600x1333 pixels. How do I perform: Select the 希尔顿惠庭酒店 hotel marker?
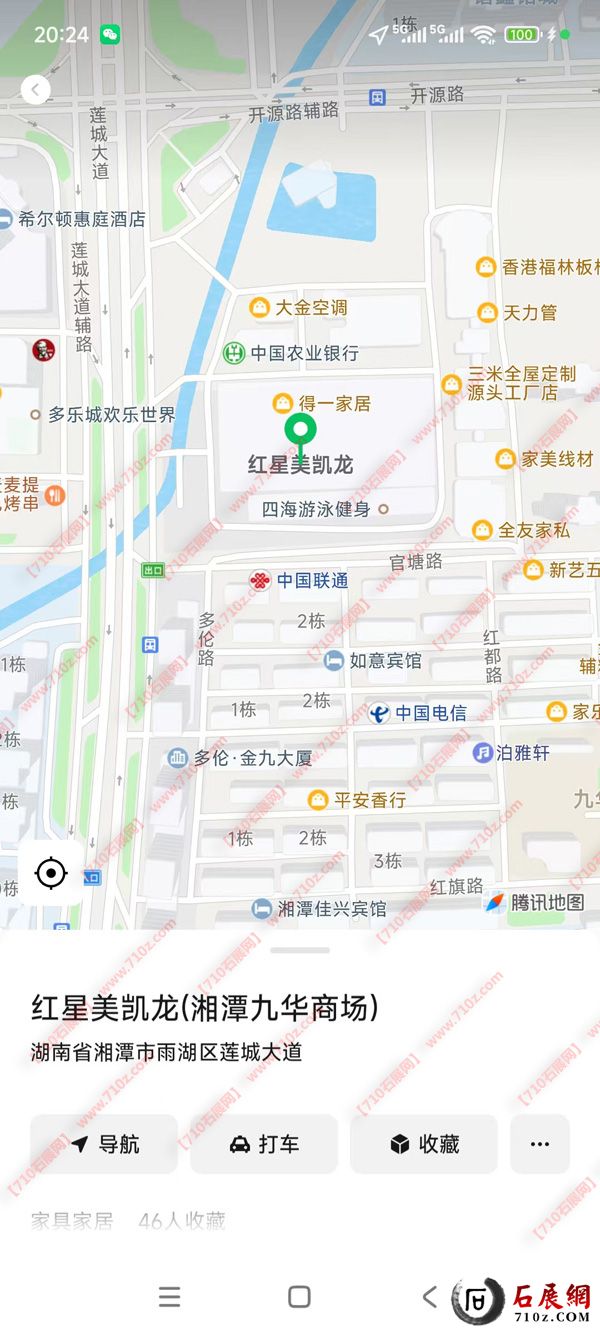6,219
